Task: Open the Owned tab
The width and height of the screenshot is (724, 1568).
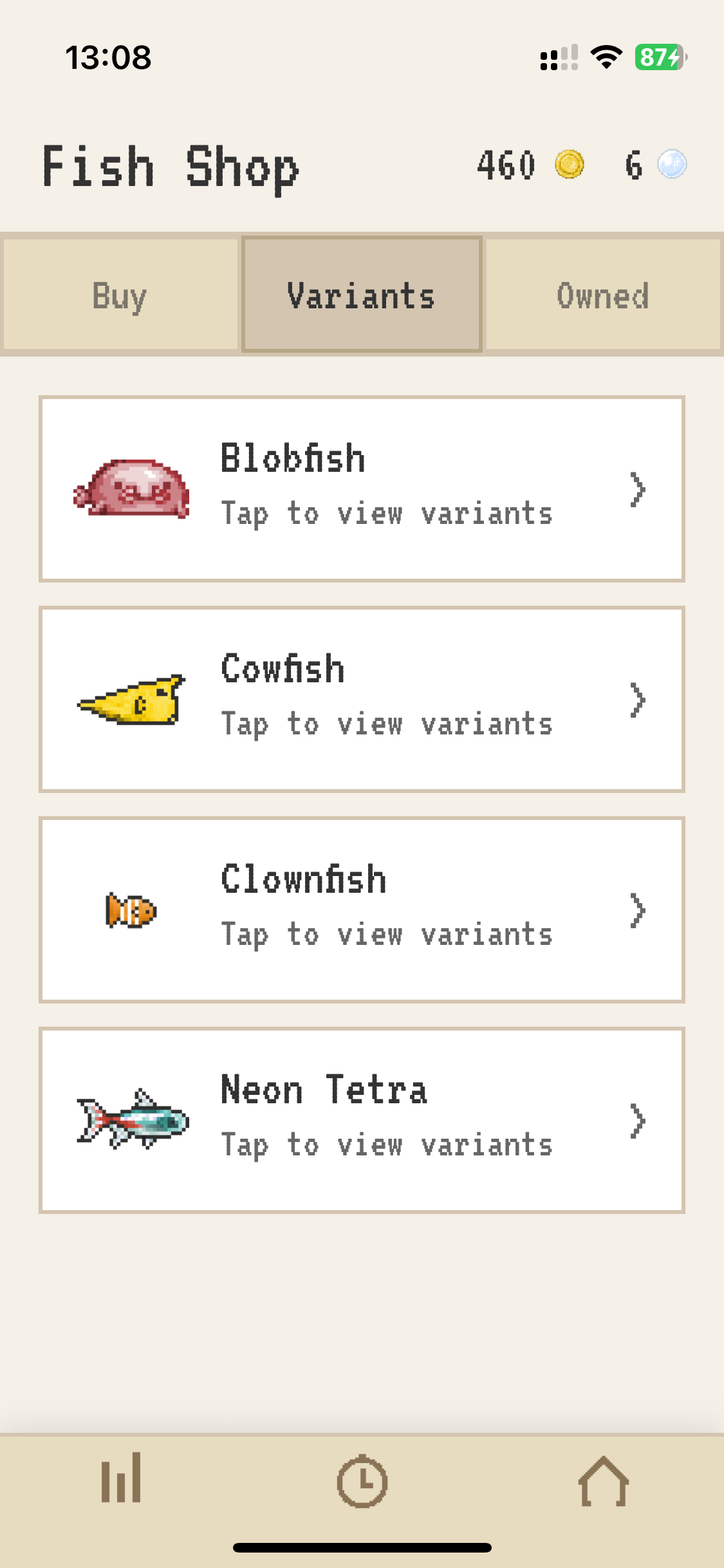Action: click(x=603, y=295)
